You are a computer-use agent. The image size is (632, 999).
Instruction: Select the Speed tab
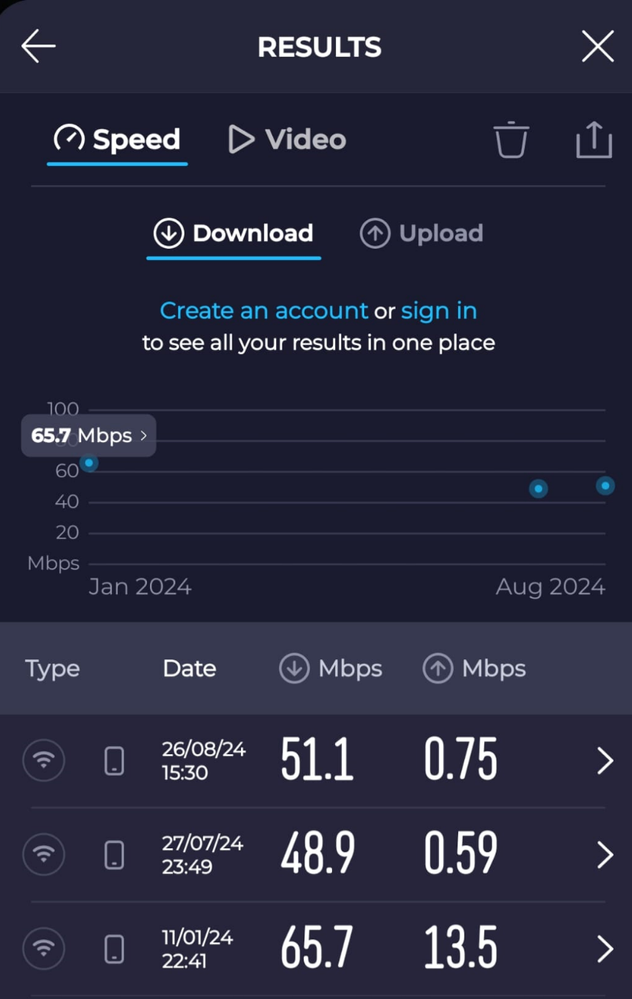coord(117,139)
